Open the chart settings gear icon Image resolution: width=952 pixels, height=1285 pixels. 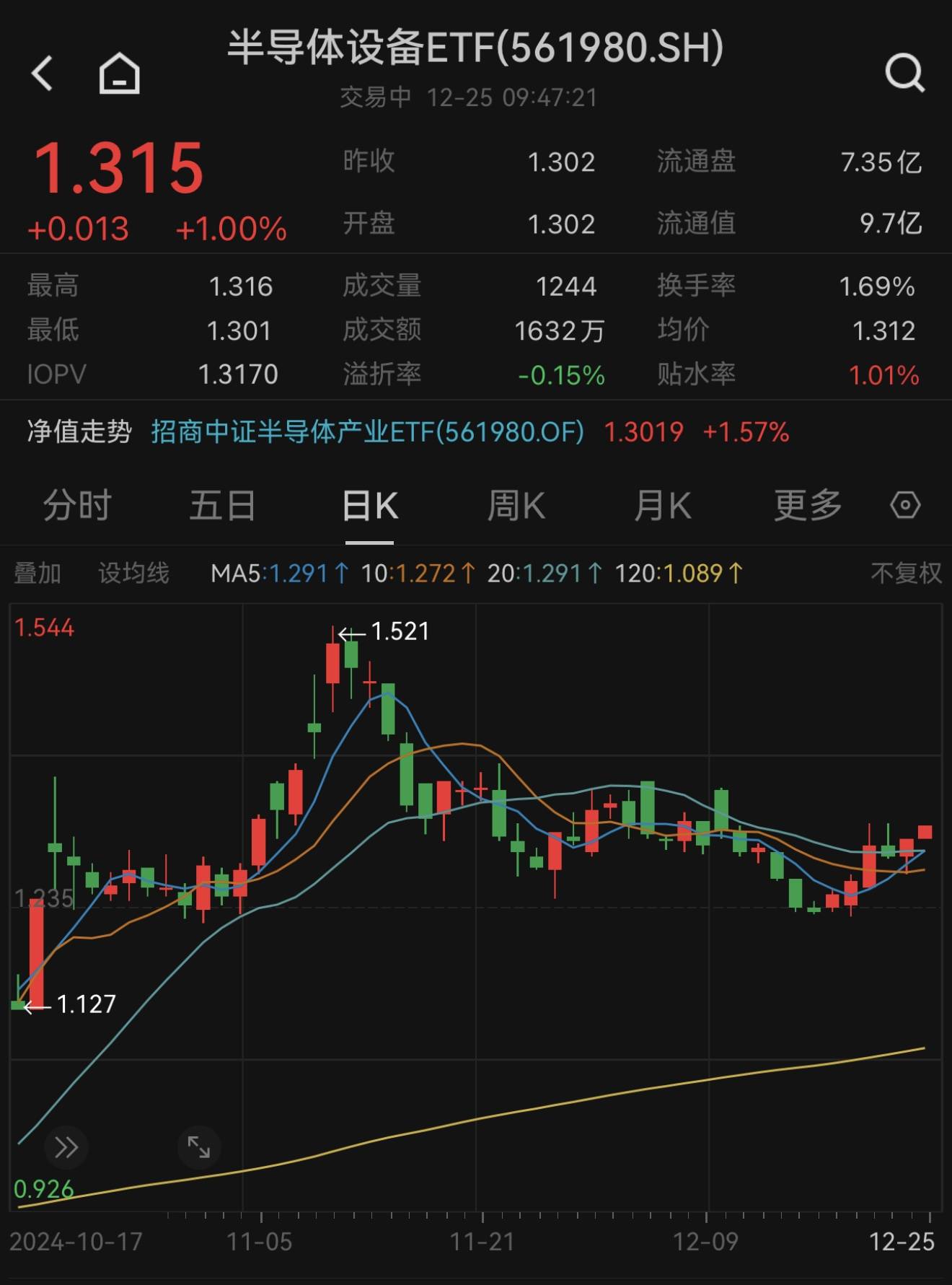pyautogui.click(x=904, y=506)
